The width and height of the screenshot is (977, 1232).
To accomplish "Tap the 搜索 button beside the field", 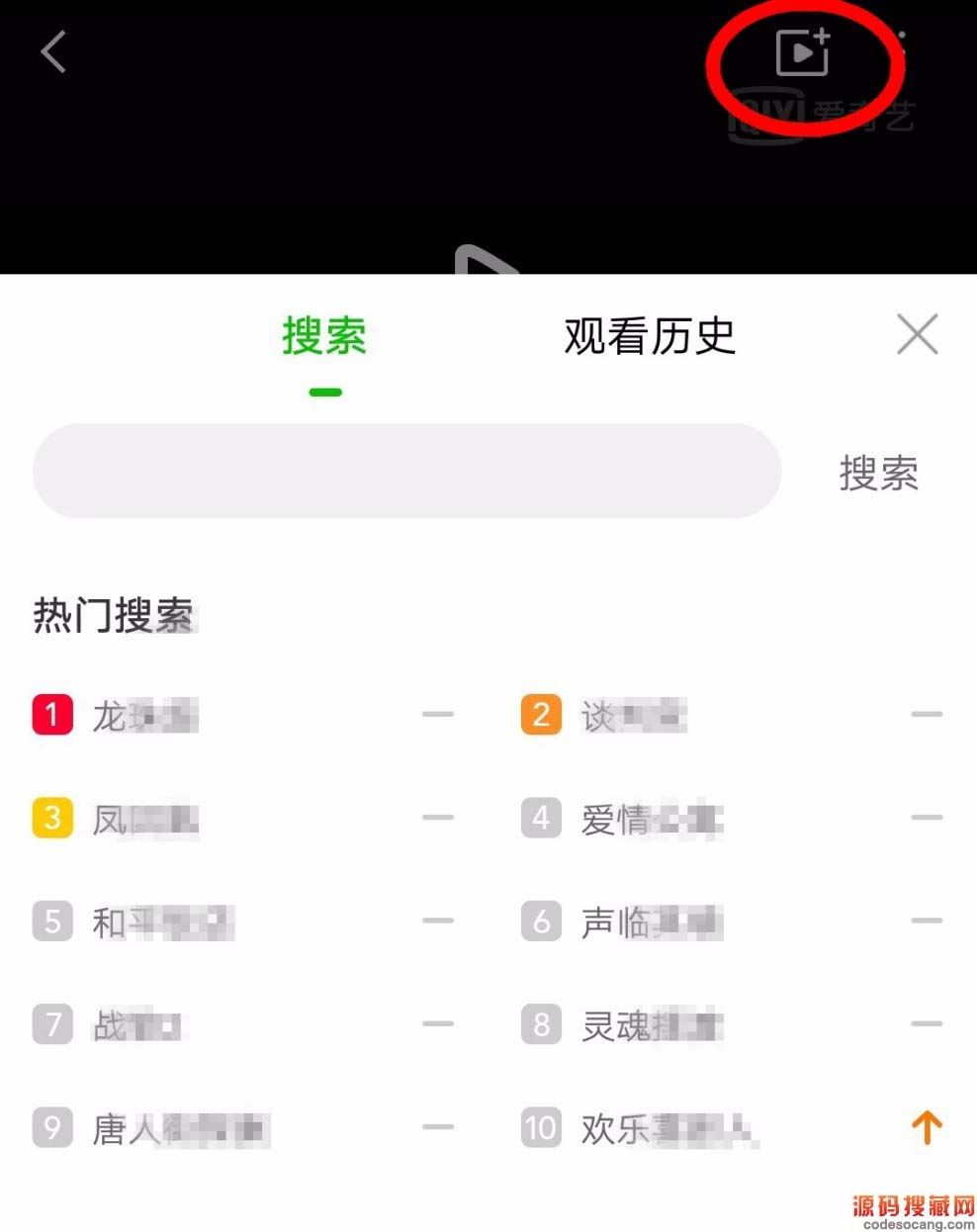I will 878,473.
